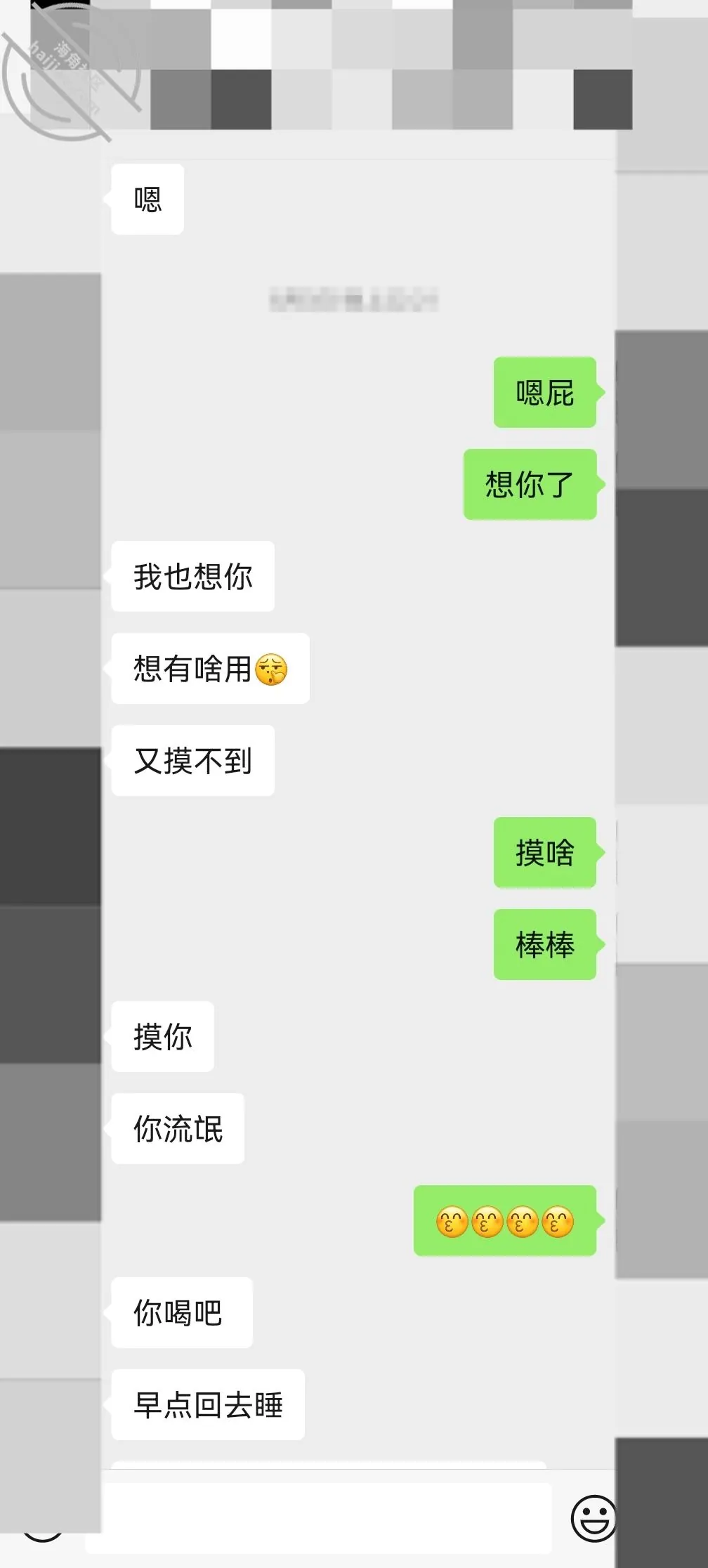The height and width of the screenshot is (1568, 708).
Task: Focus the message text input box
Action: (319, 1518)
